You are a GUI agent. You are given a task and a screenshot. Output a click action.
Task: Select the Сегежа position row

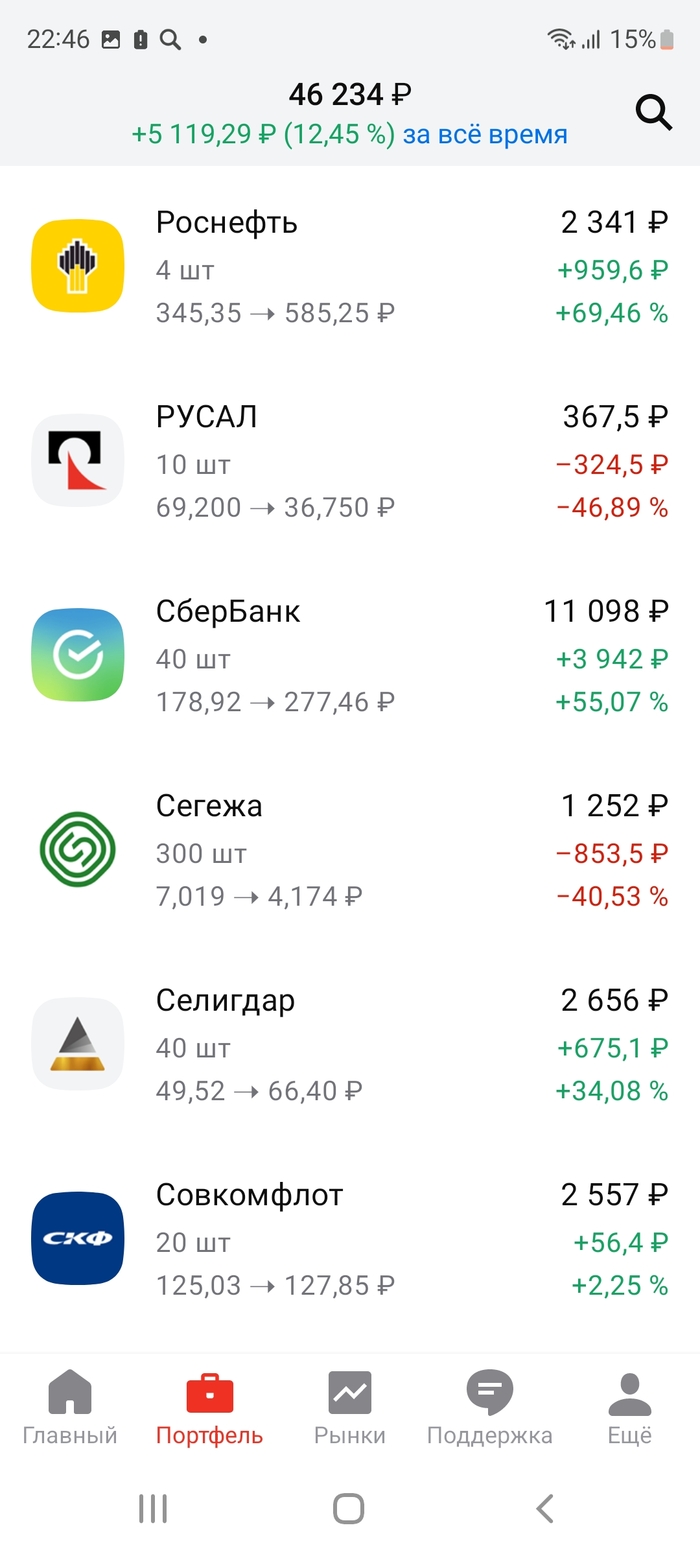click(350, 850)
